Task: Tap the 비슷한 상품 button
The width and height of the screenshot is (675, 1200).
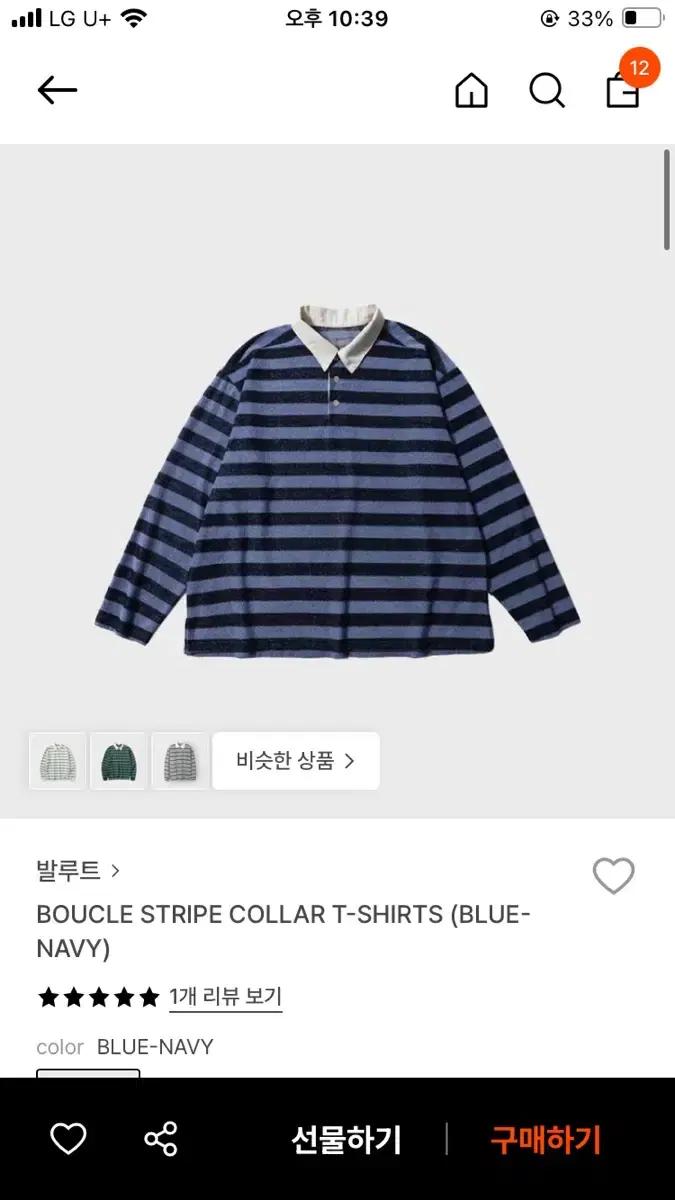Action: point(296,761)
